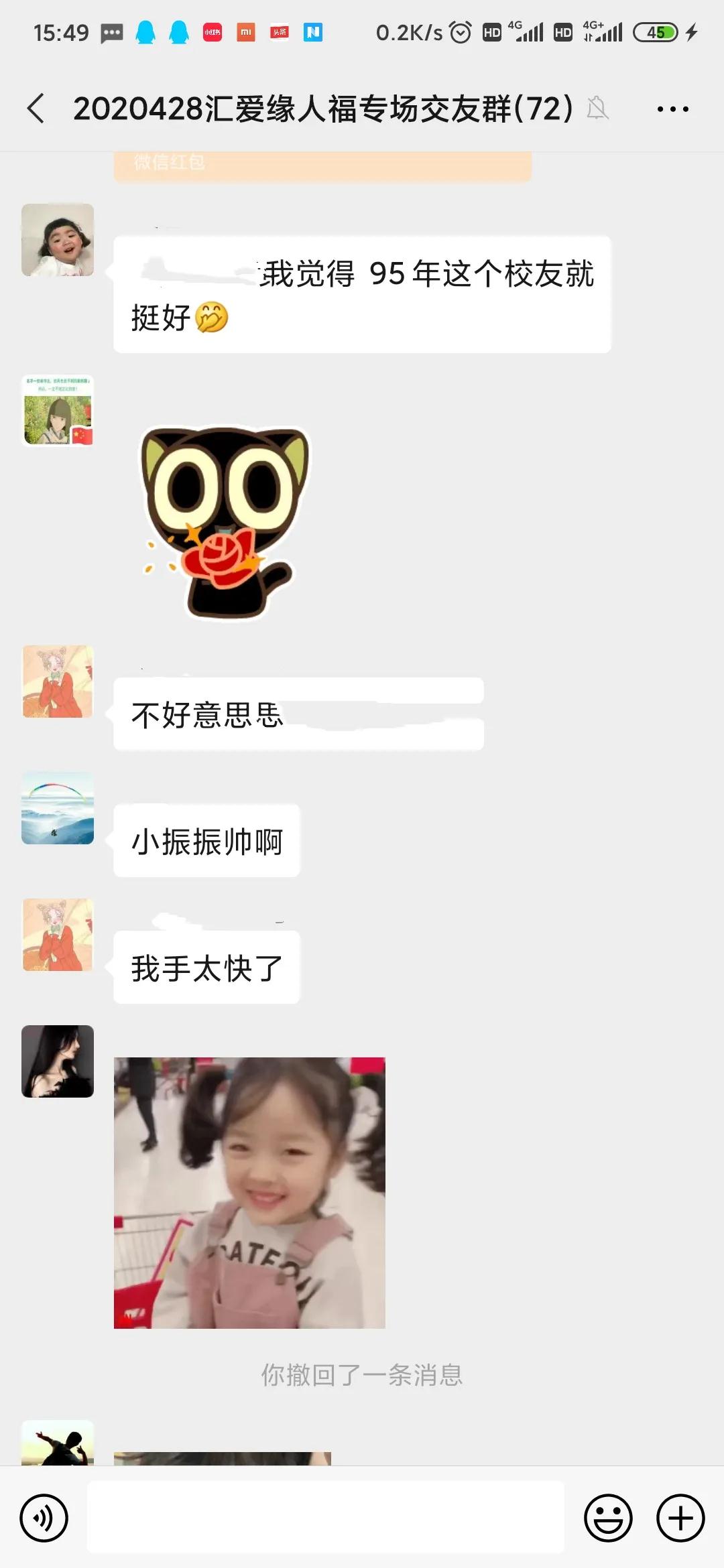
Task: Open the group chat overflow menu
Action: tap(672, 109)
